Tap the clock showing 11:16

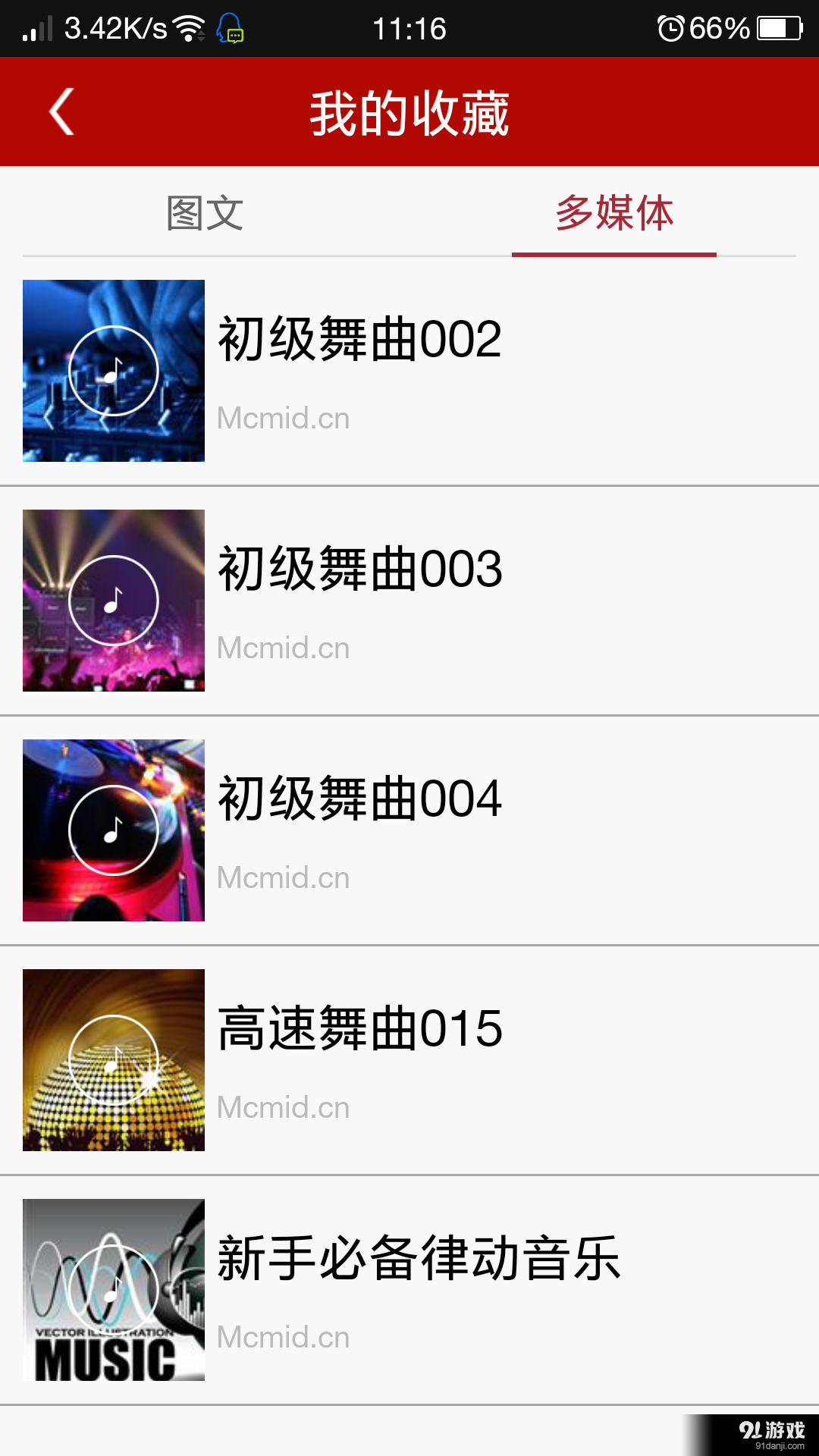pyautogui.click(x=409, y=29)
